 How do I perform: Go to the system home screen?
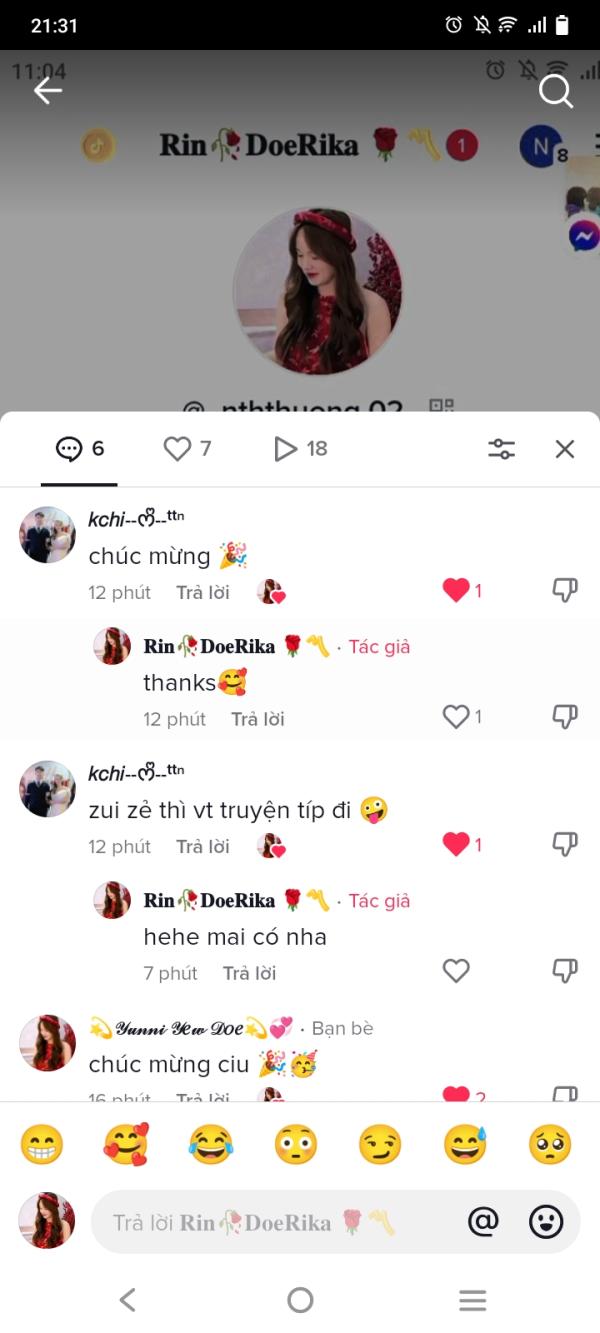pyautogui.click(x=300, y=1300)
